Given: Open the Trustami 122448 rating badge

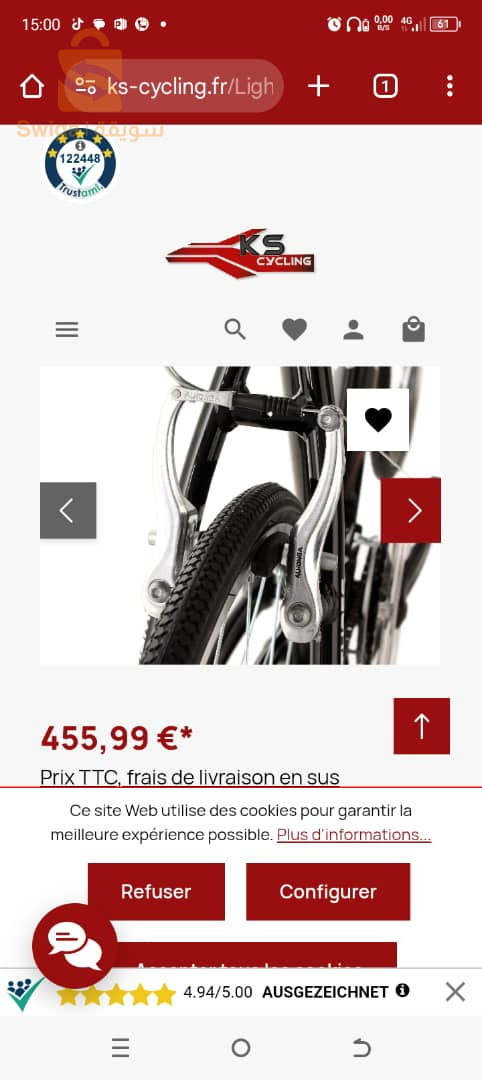Looking at the screenshot, I should point(81,163).
